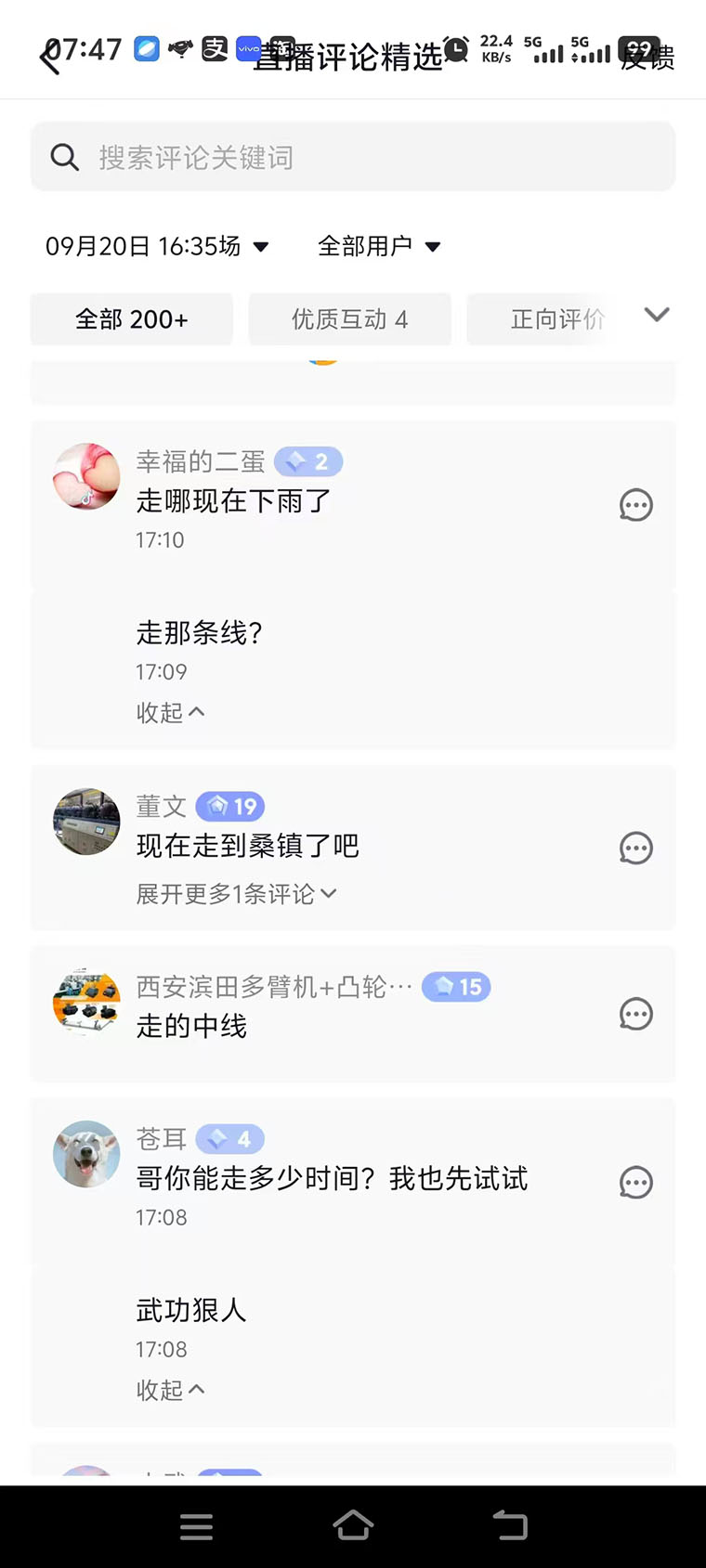This screenshot has height=1568, width=706.
Task: Reply to 幸福的二蛋's comment
Action: pyautogui.click(x=636, y=505)
